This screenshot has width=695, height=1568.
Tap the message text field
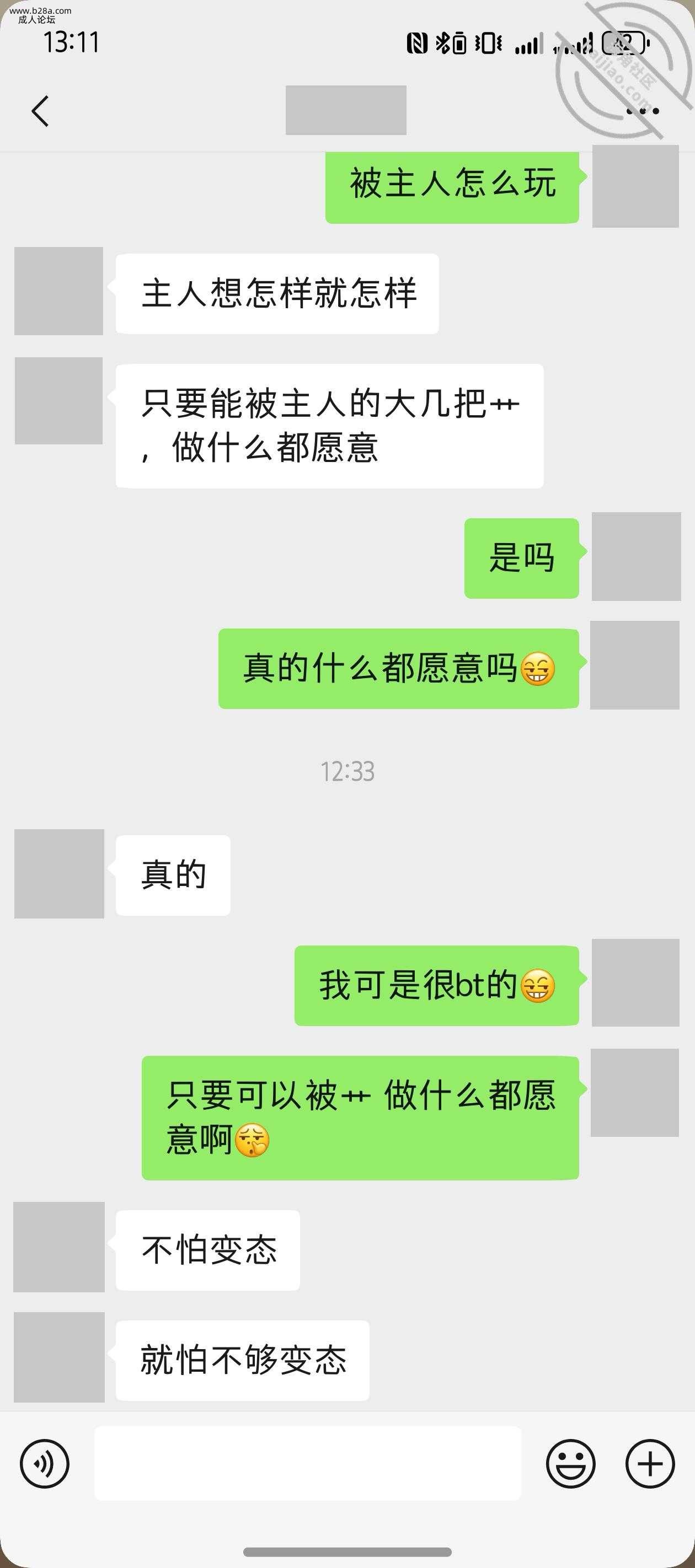pos(308,1464)
